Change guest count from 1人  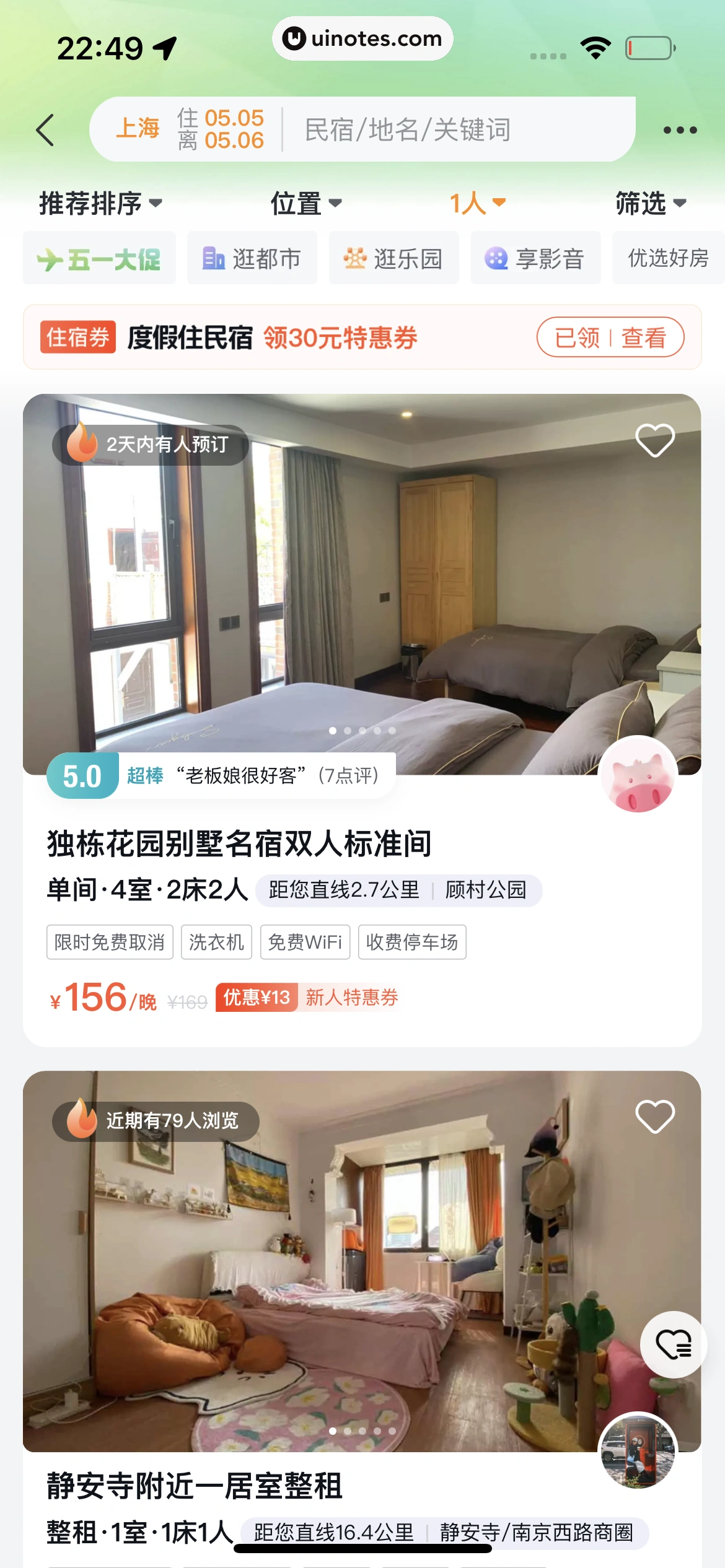coord(477,203)
